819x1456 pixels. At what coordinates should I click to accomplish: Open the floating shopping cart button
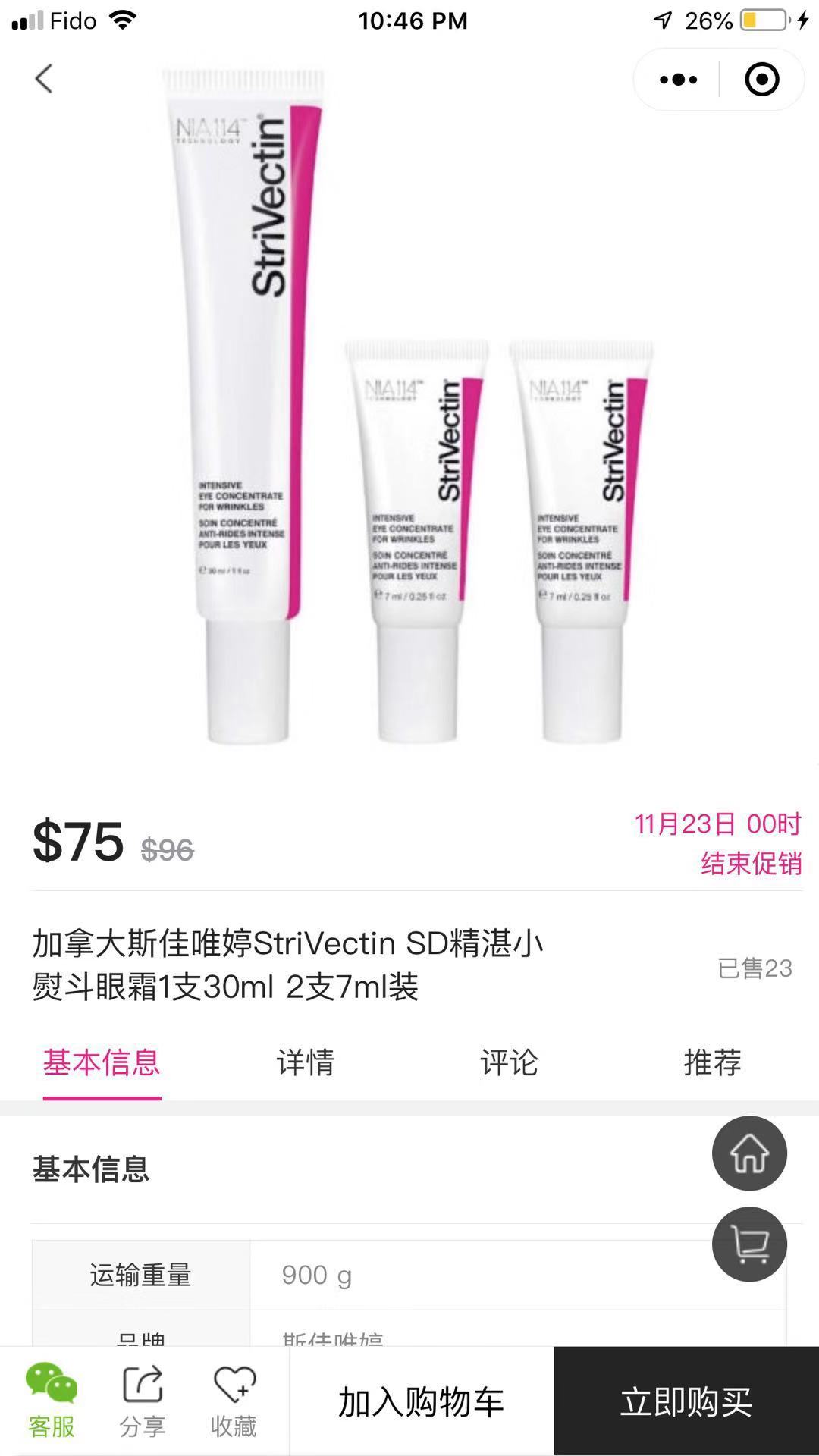pyautogui.click(x=749, y=1244)
